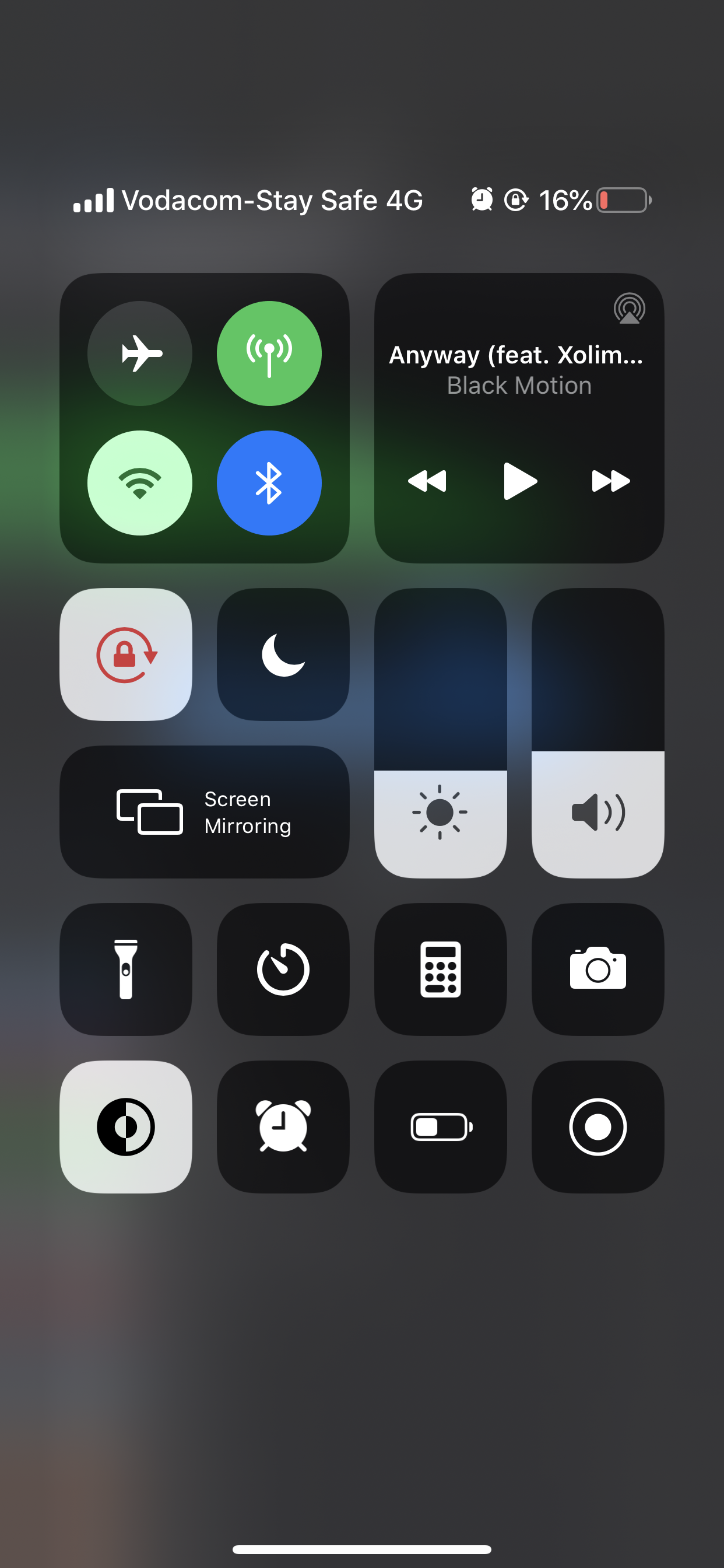Tap the volume slider

click(x=598, y=733)
